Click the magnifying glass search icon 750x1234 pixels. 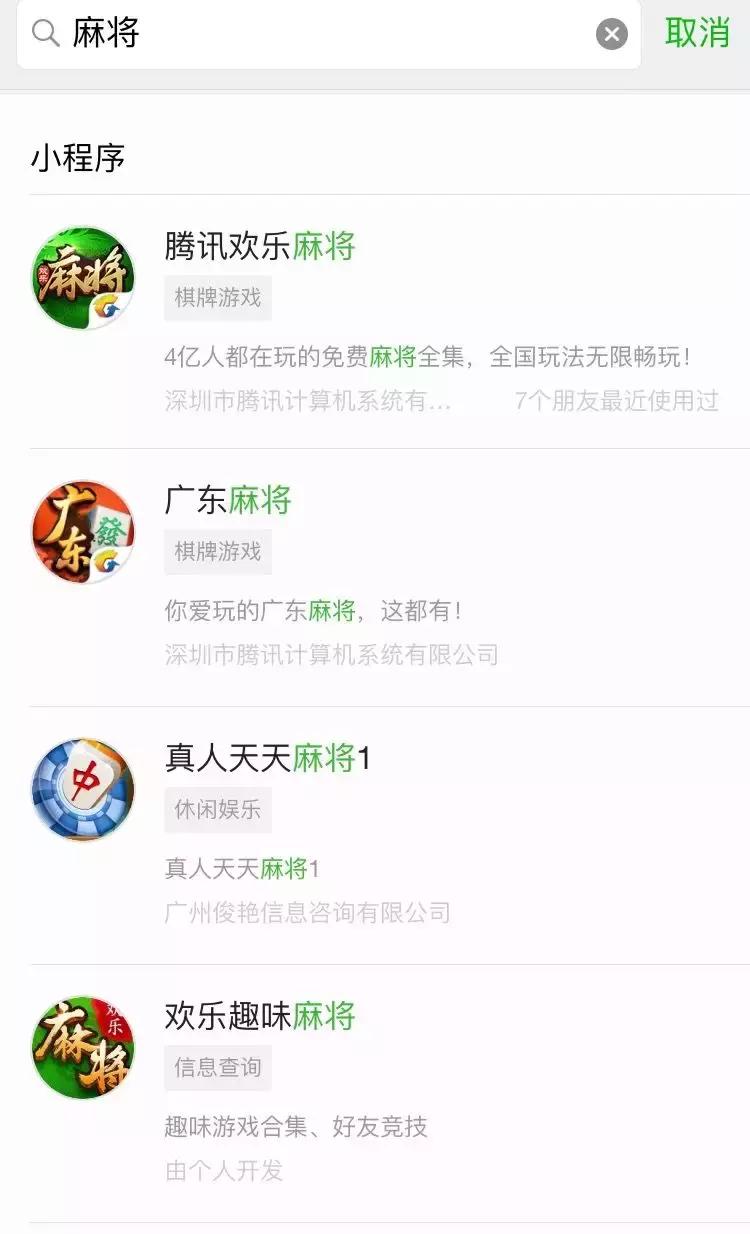coord(44,33)
